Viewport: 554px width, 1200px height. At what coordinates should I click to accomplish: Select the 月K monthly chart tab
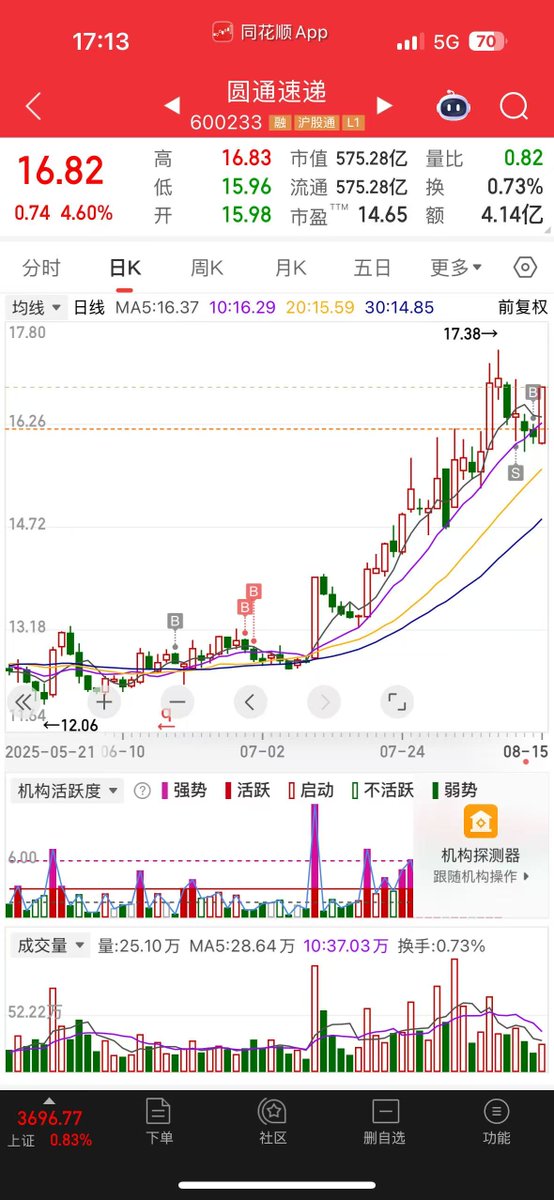tap(290, 268)
